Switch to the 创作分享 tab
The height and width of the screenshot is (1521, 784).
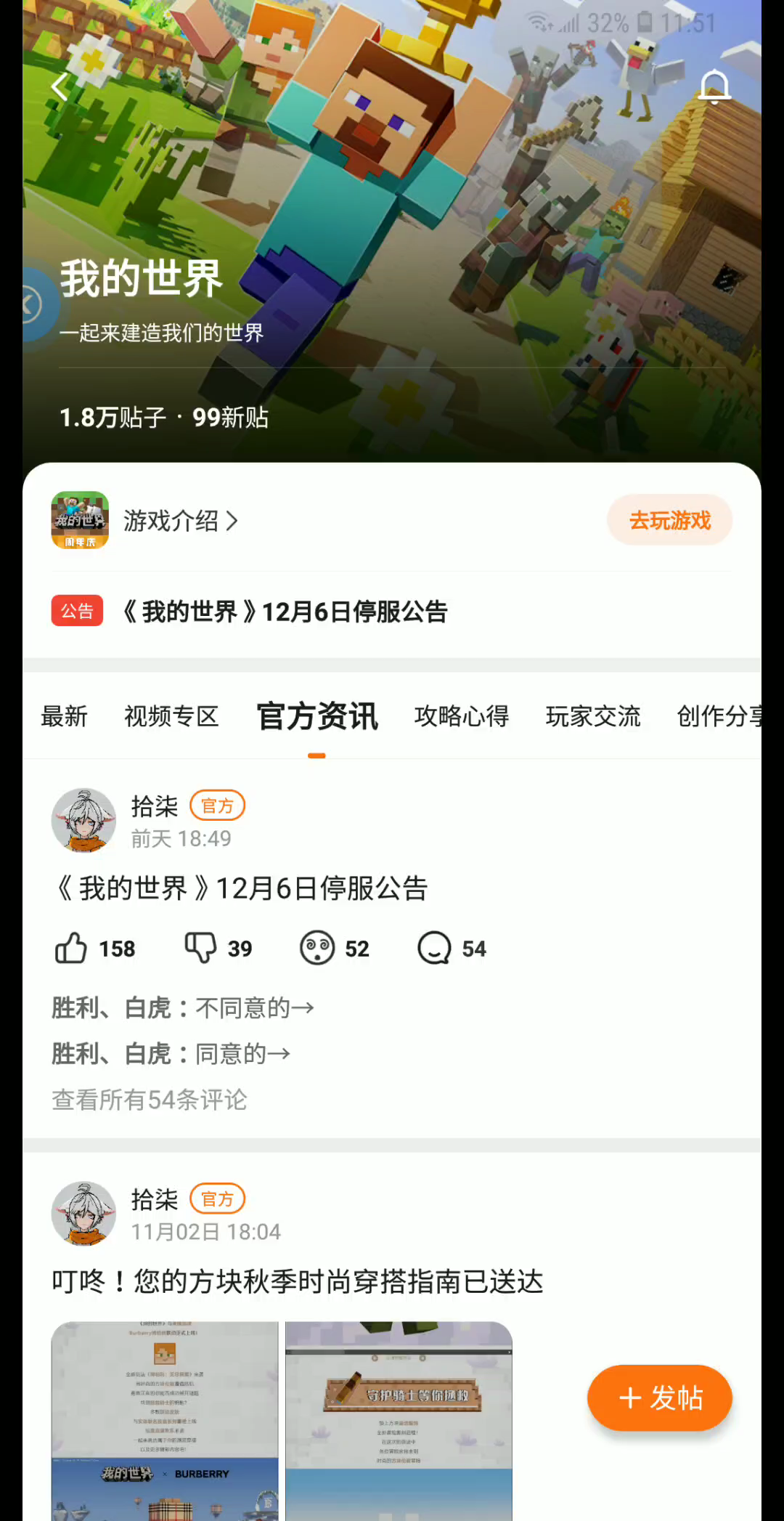coord(719,716)
